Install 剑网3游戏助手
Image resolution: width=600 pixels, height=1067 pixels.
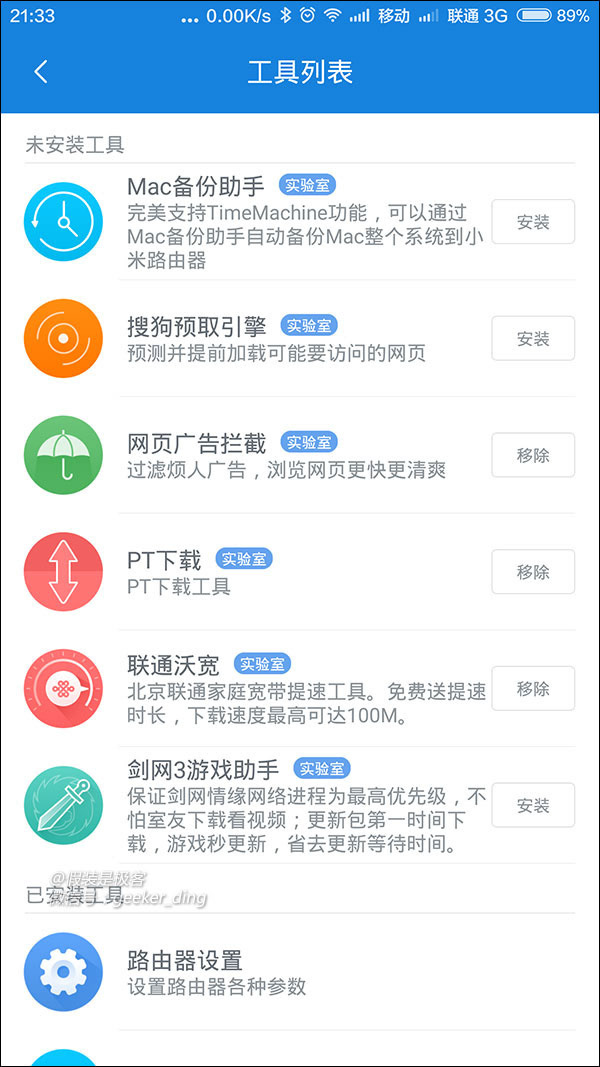533,805
